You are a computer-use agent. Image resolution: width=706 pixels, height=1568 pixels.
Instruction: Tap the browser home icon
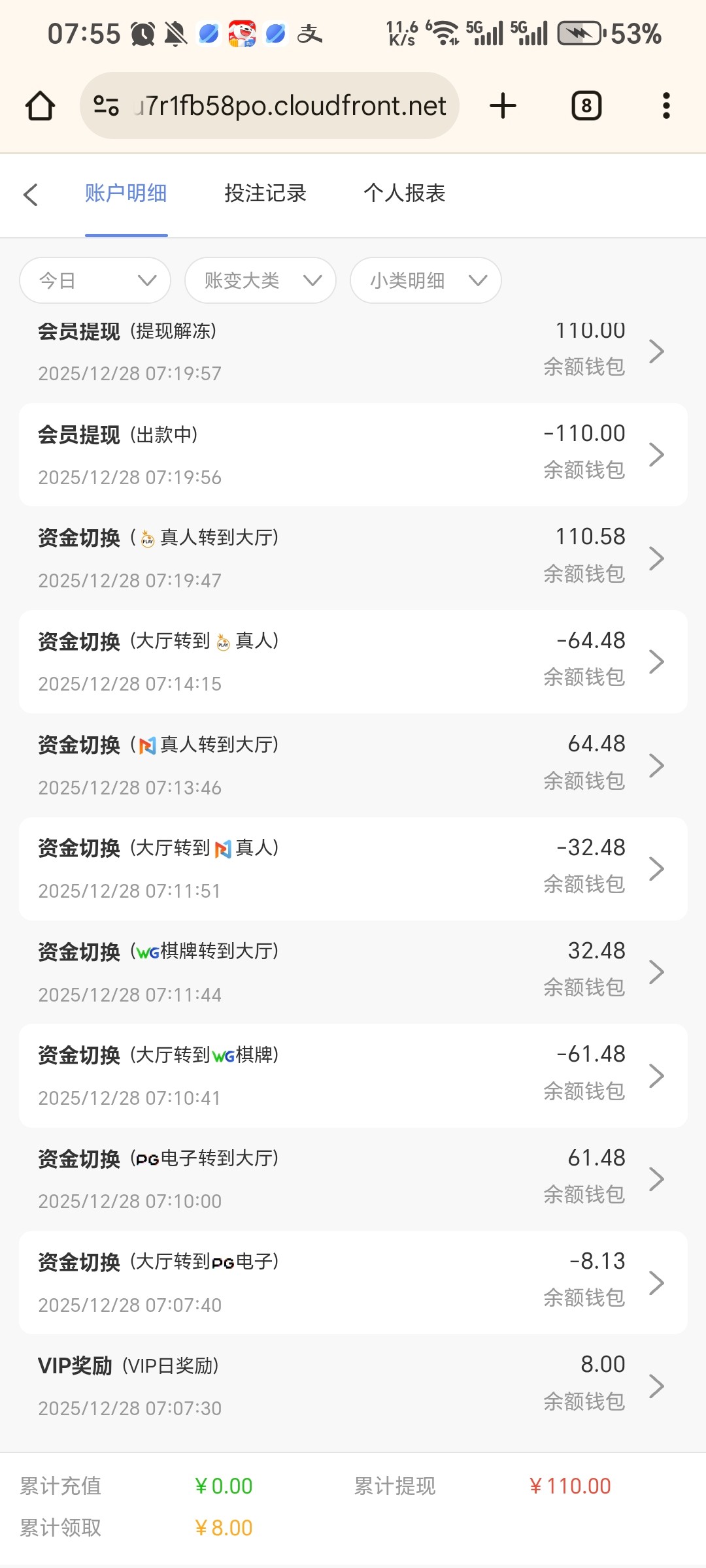(40, 105)
